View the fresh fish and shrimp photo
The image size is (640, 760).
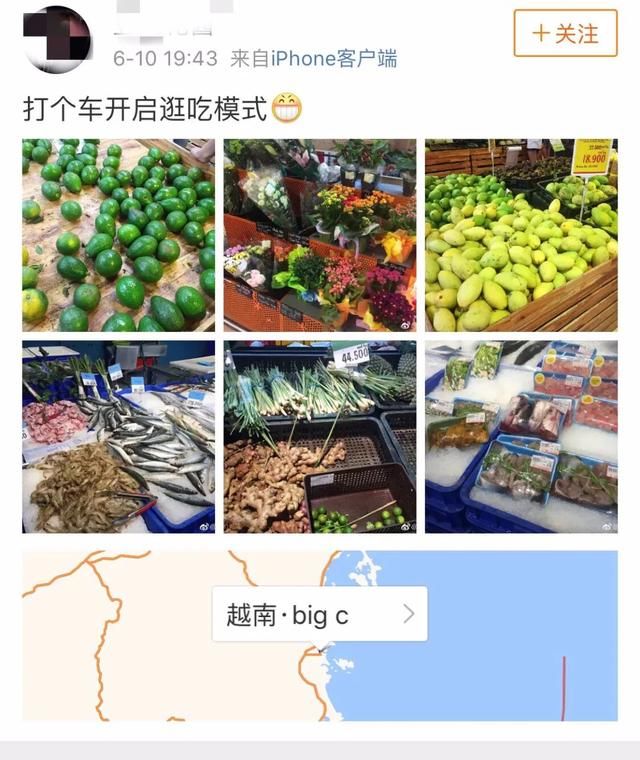point(118,437)
